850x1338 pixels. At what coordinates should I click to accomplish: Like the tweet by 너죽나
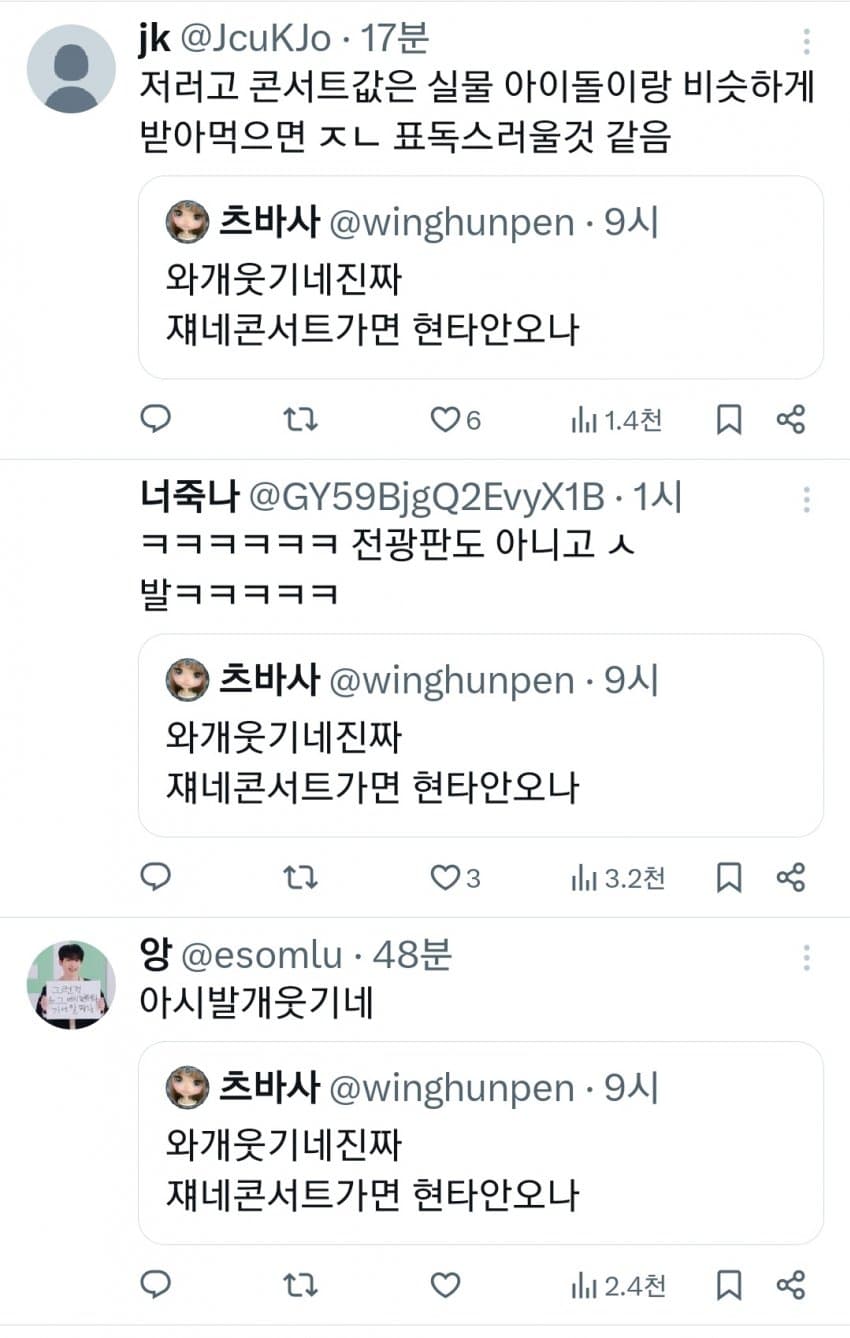[444, 878]
